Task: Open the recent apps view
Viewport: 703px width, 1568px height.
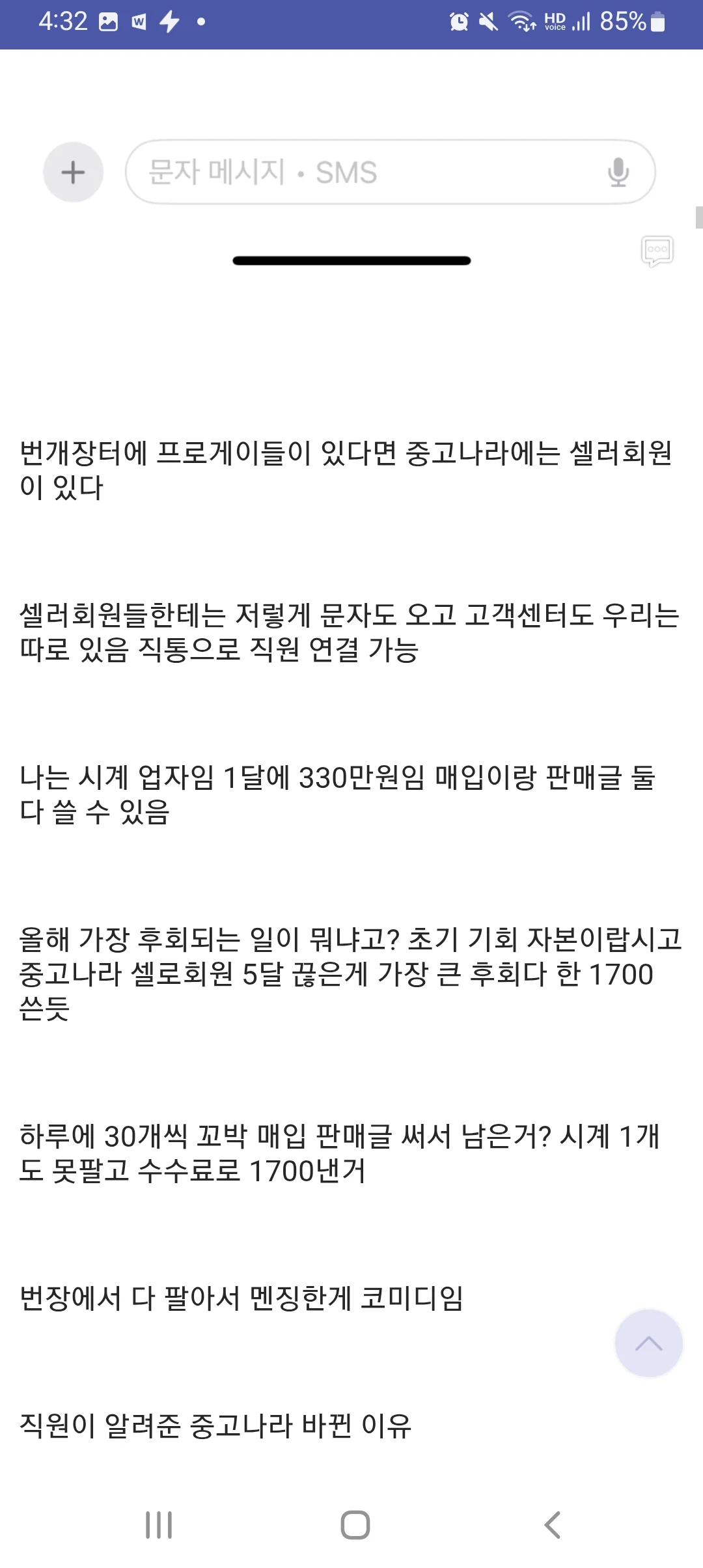Action: click(159, 1525)
